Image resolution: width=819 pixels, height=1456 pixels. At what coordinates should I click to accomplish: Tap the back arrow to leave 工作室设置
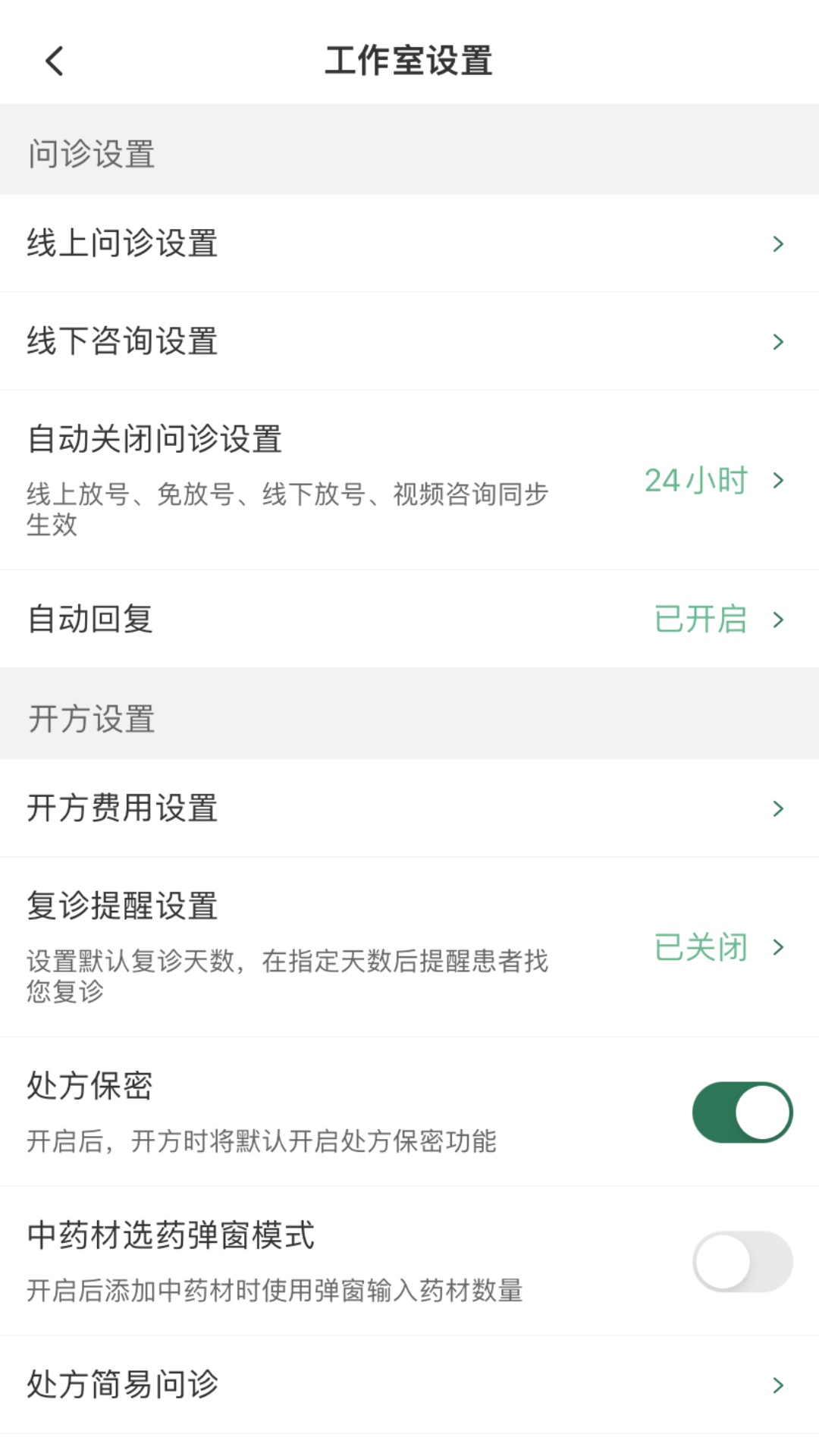(54, 61)
